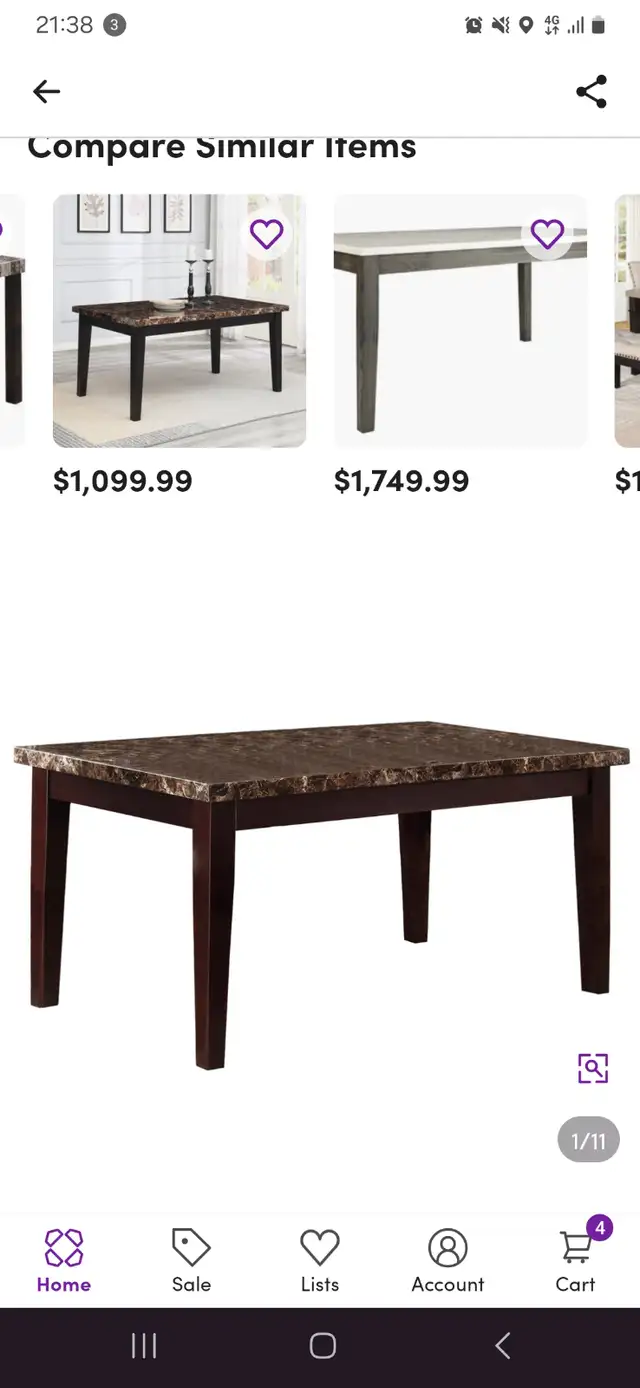
Task: Save the $1,749.99 table to favorites
Action: 547,234
